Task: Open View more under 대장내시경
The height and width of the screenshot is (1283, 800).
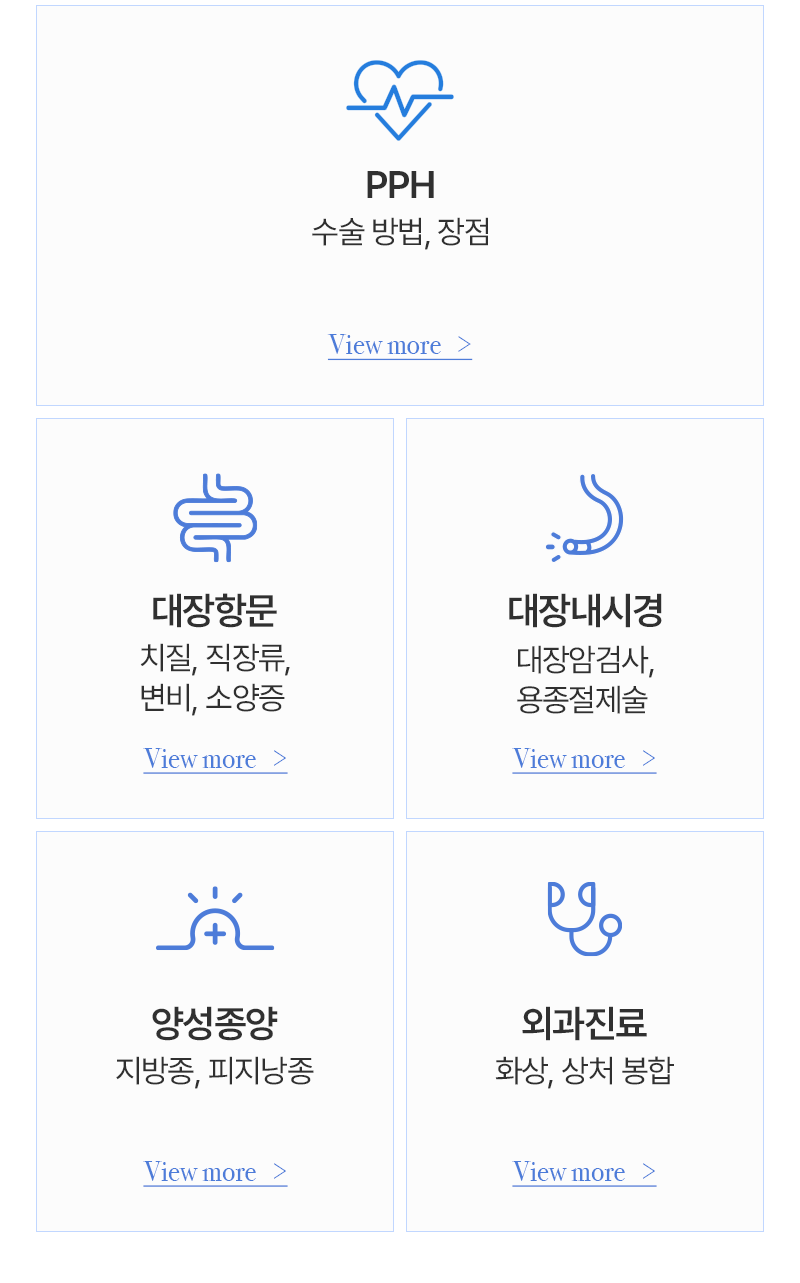Action: [585, 759]
